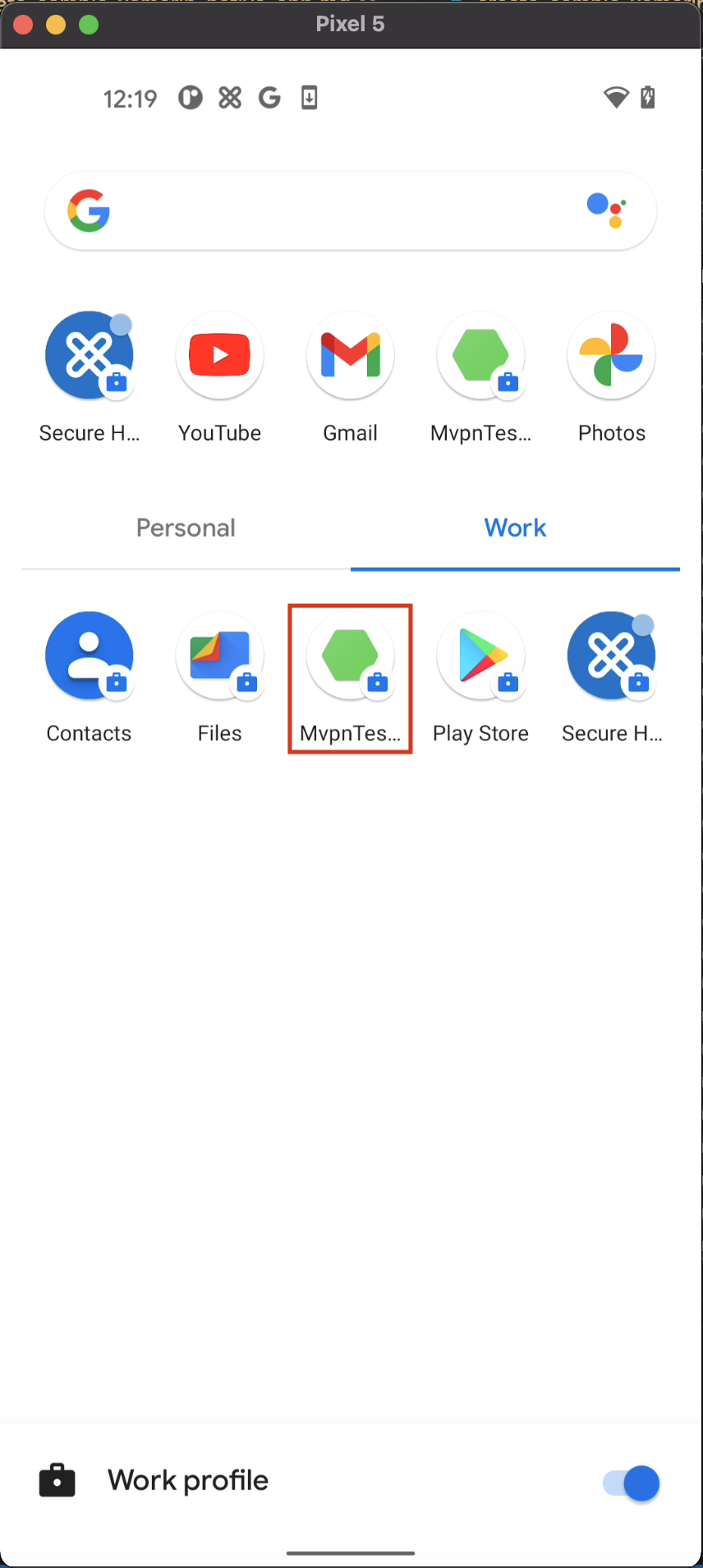This screenshot has height=1568, width=703.
Task: Open work Play Store
Action: point(481,656)
